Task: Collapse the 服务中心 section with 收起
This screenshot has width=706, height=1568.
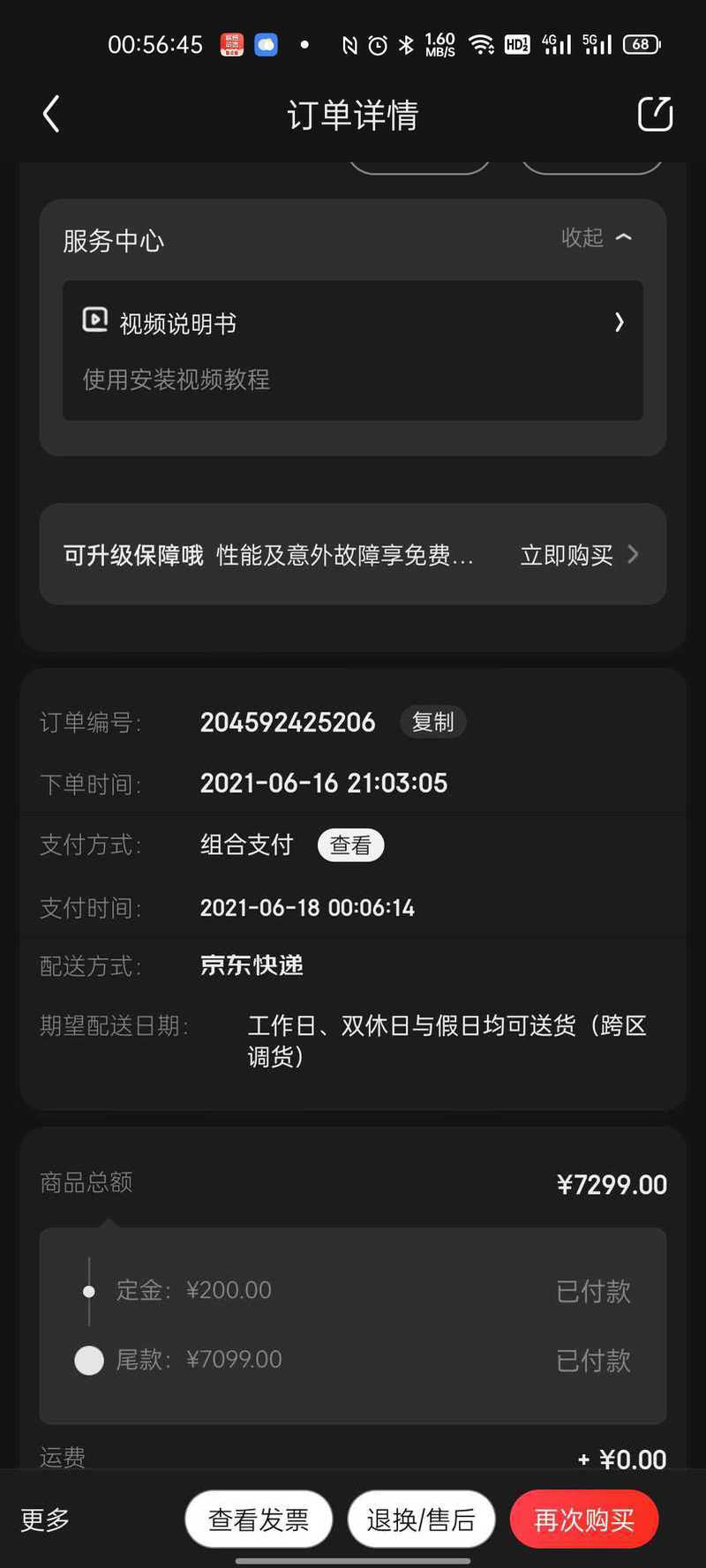Action: [597, 237]
